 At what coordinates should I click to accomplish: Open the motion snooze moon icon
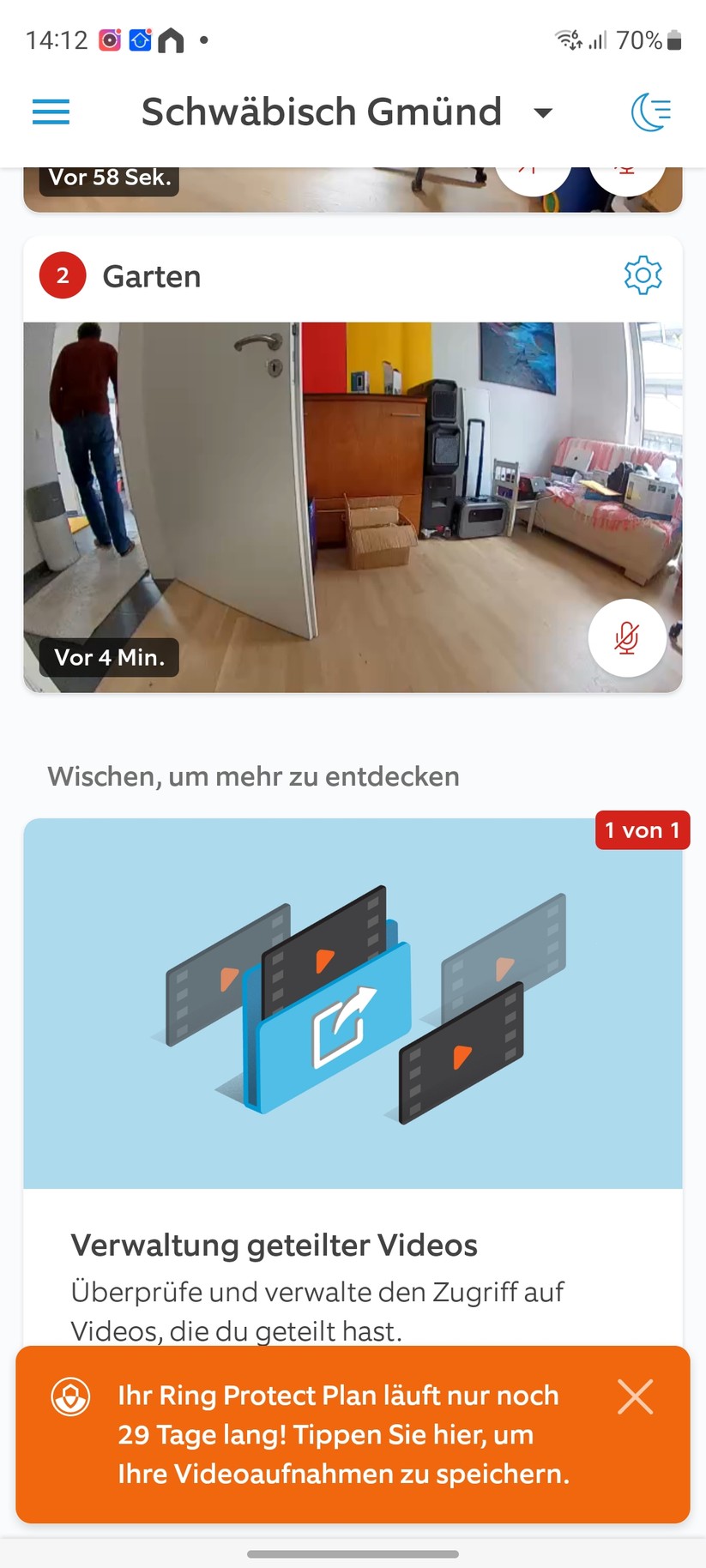coord(651,112)
